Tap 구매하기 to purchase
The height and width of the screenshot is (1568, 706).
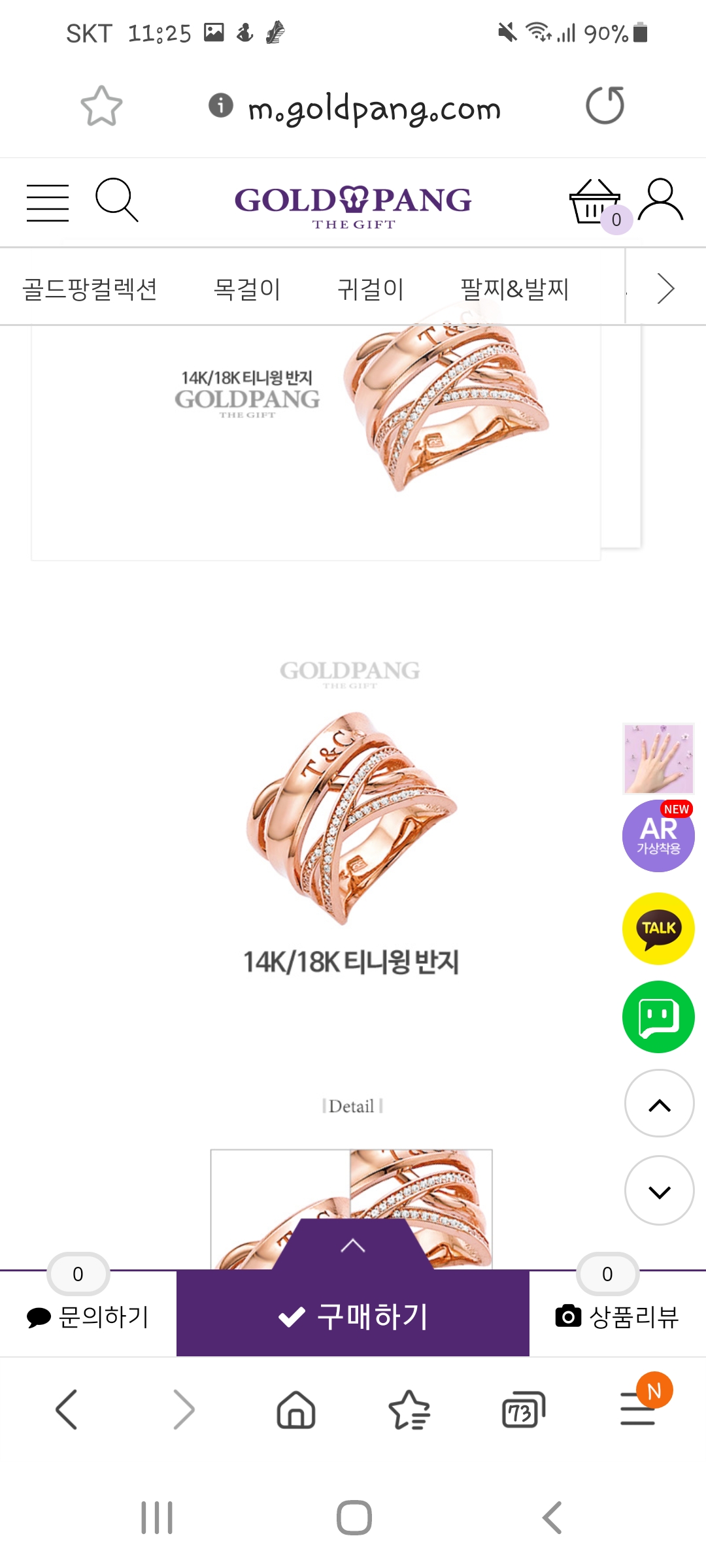(353, 1316)
